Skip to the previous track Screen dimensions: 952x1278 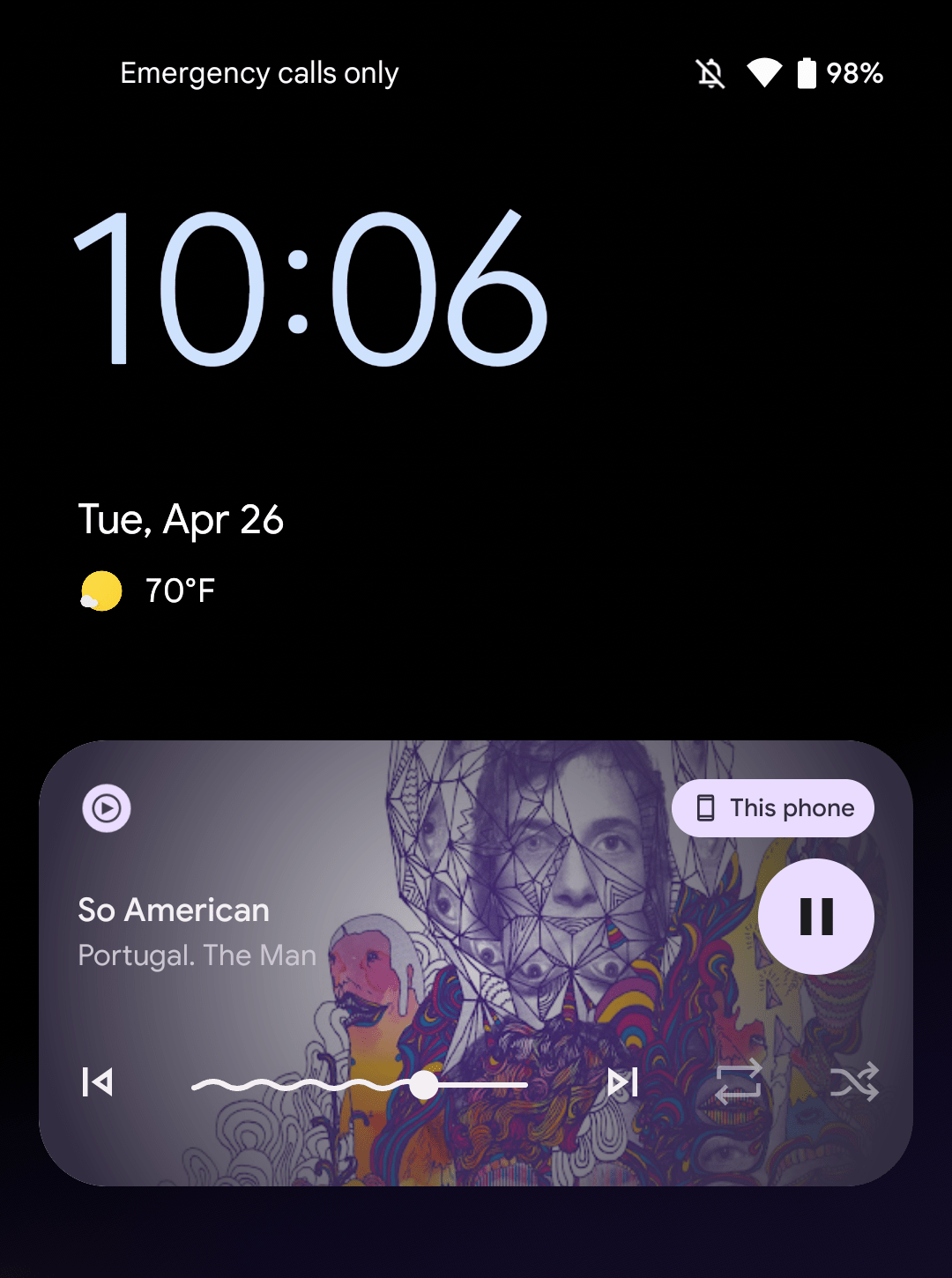point(97,1081)
